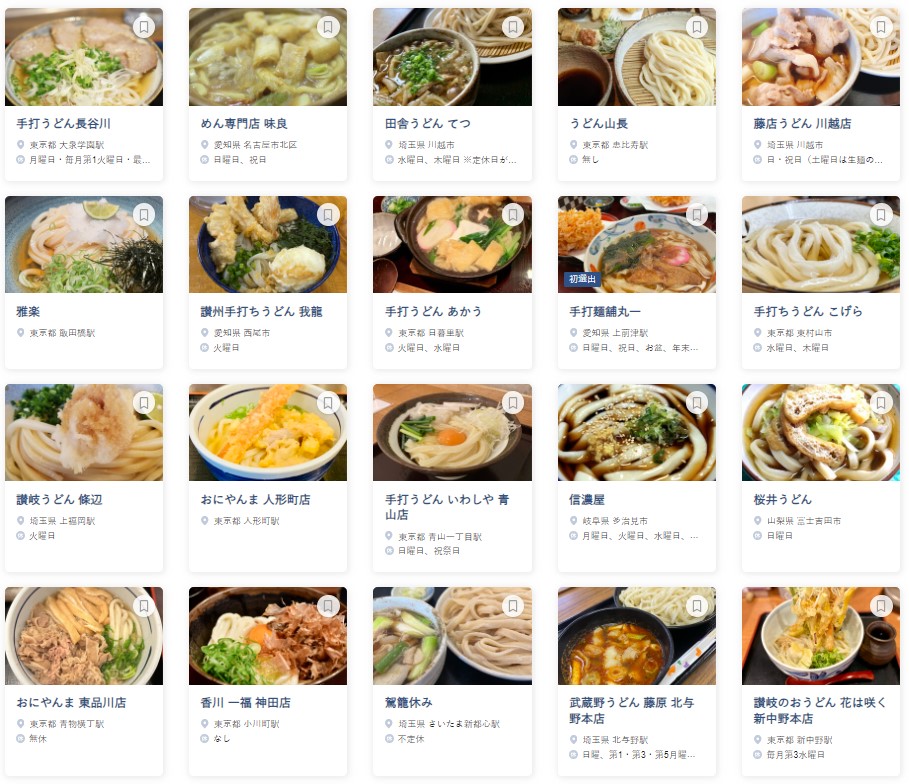Open the 香川 一福 神田店 card

tap(246, 703)
